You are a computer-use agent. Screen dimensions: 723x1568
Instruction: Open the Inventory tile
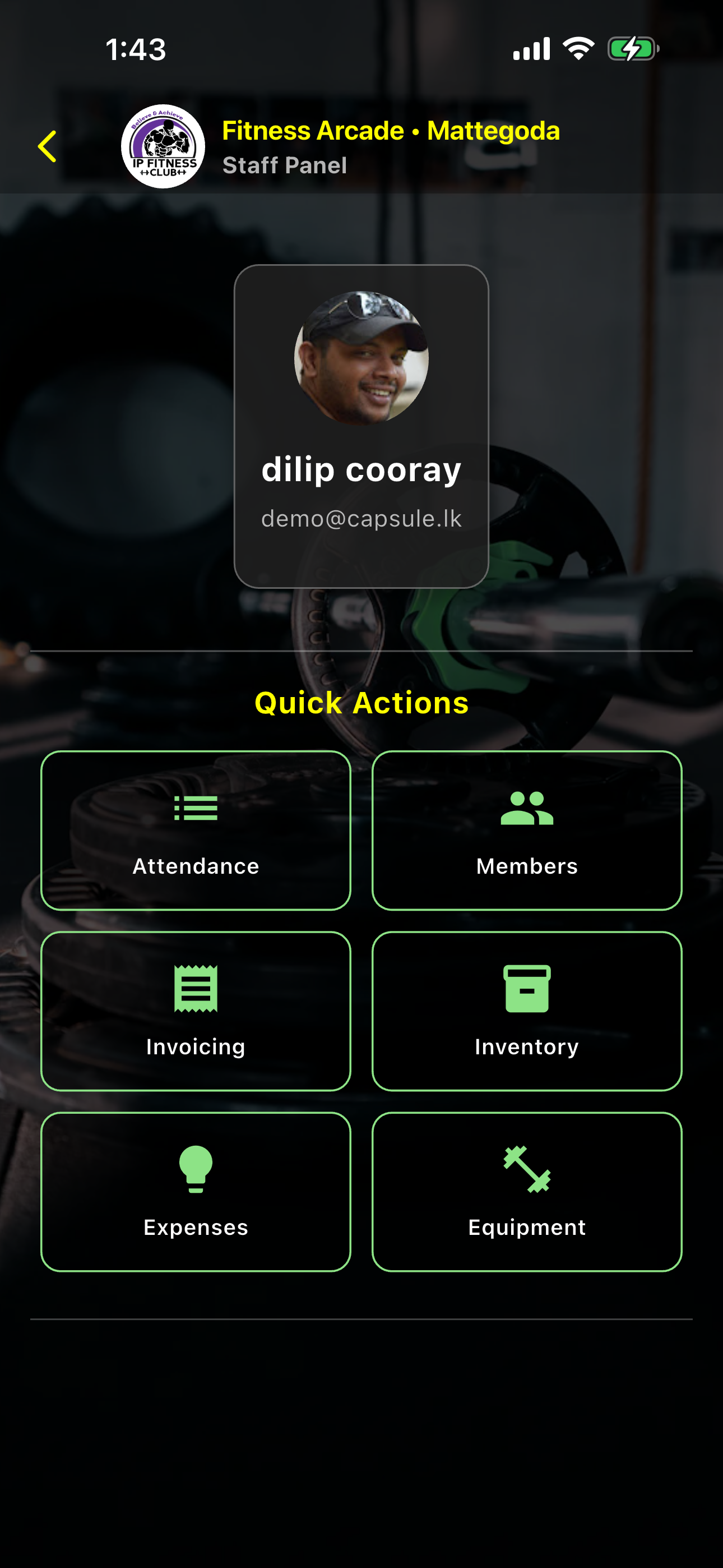click(526, 1011)
